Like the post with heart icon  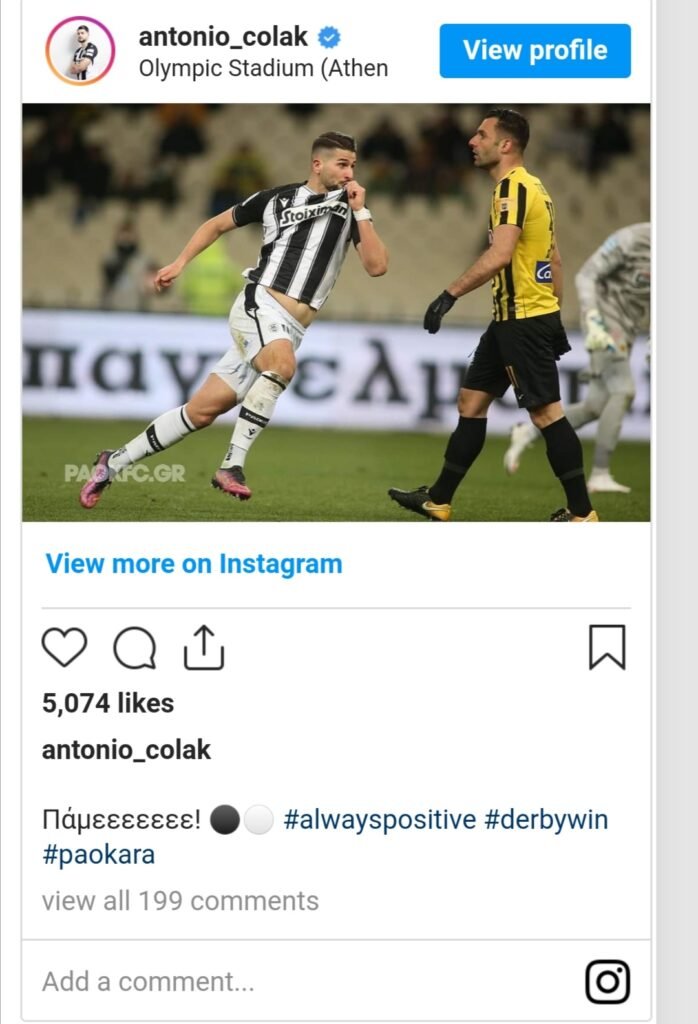coord(64,648)
